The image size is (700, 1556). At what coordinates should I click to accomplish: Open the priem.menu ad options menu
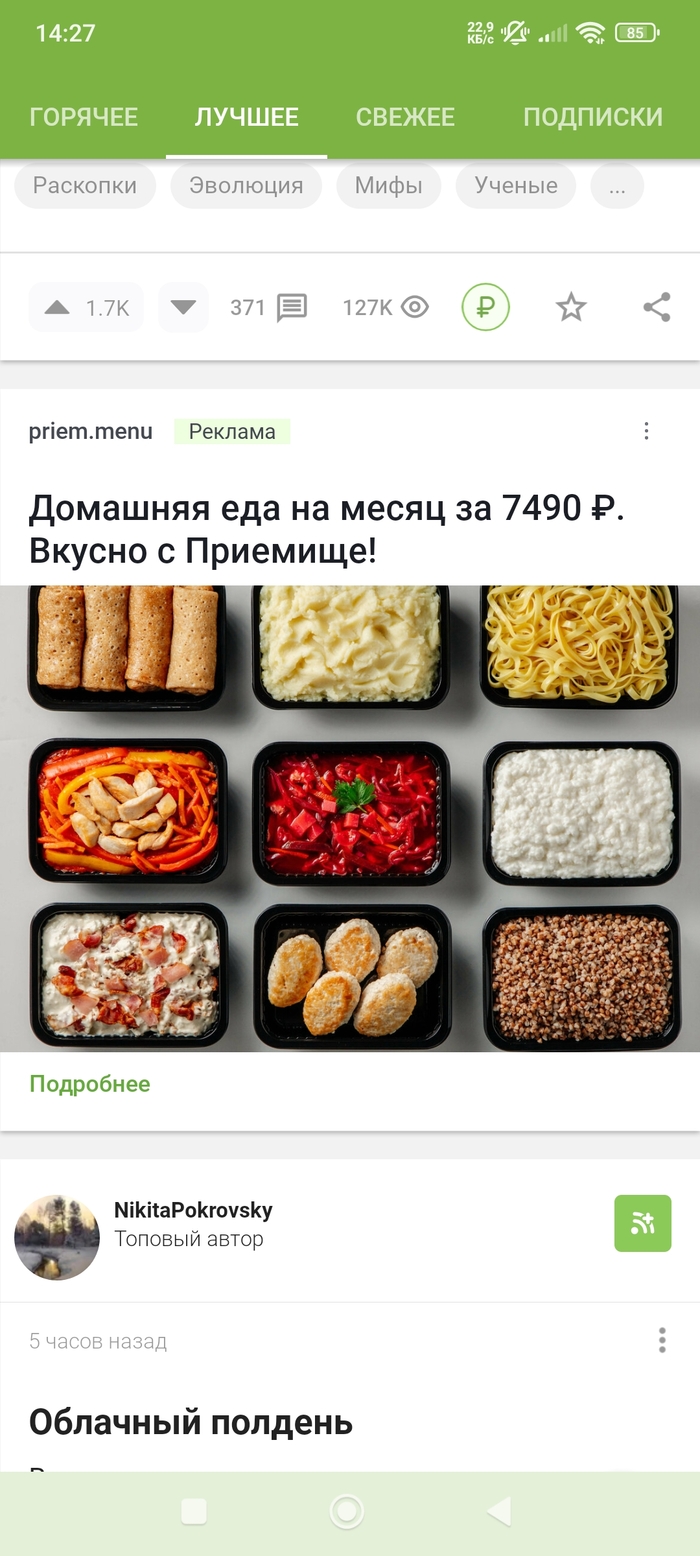(x=646, y=431)
